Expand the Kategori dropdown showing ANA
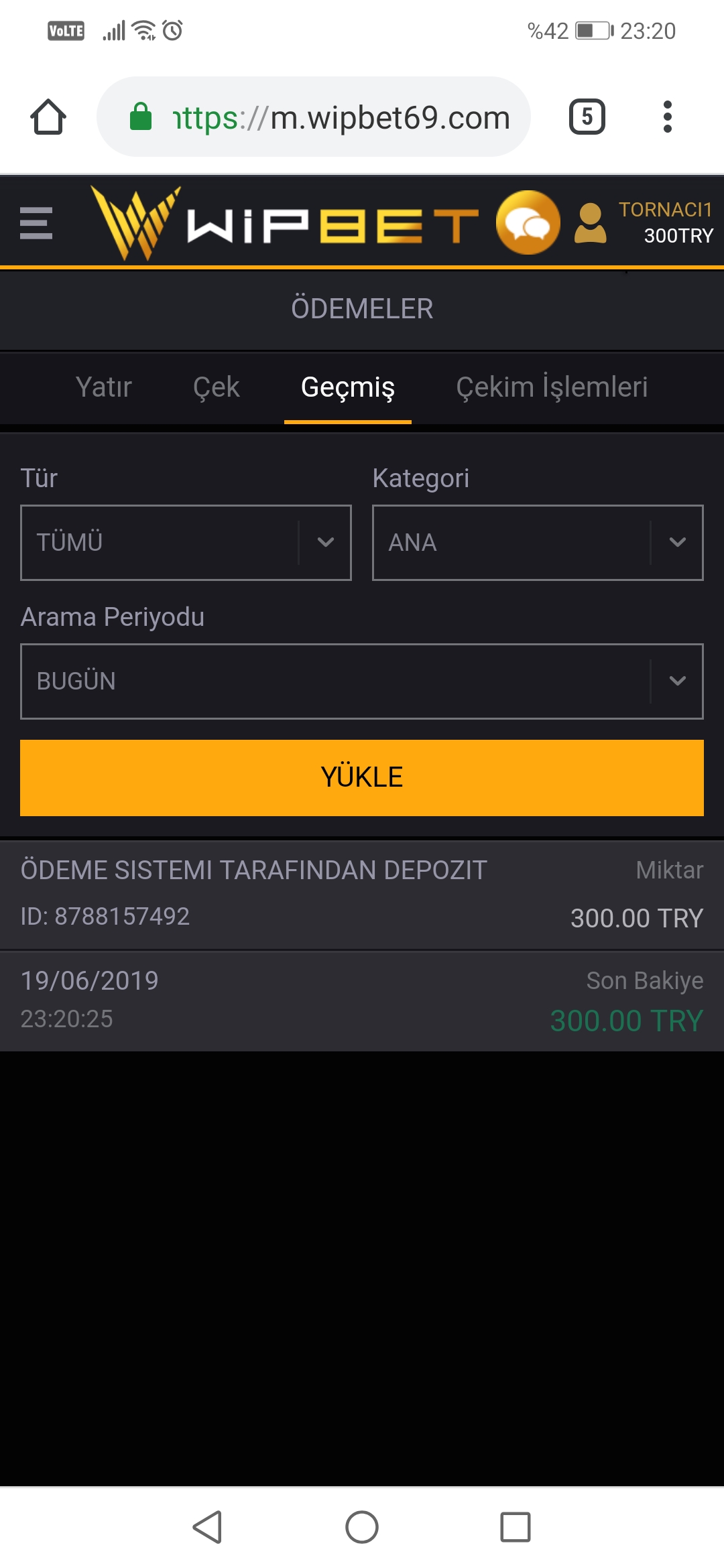The image size is (724, 1568). [538, 543]
